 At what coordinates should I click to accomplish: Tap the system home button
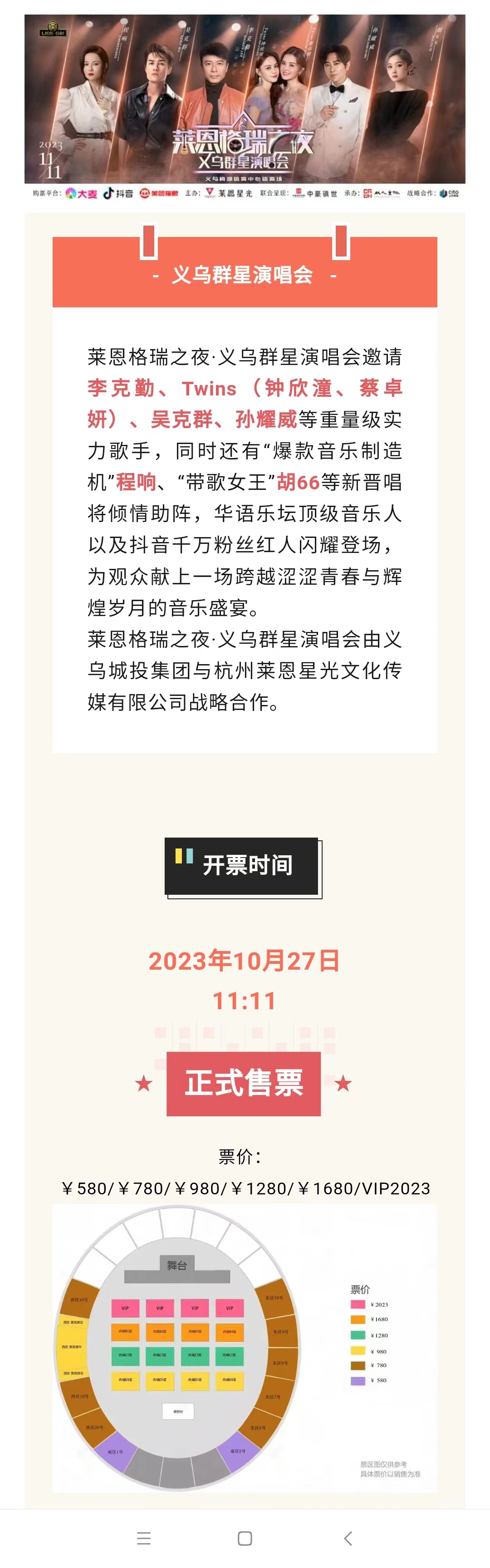pos(245,1538)
